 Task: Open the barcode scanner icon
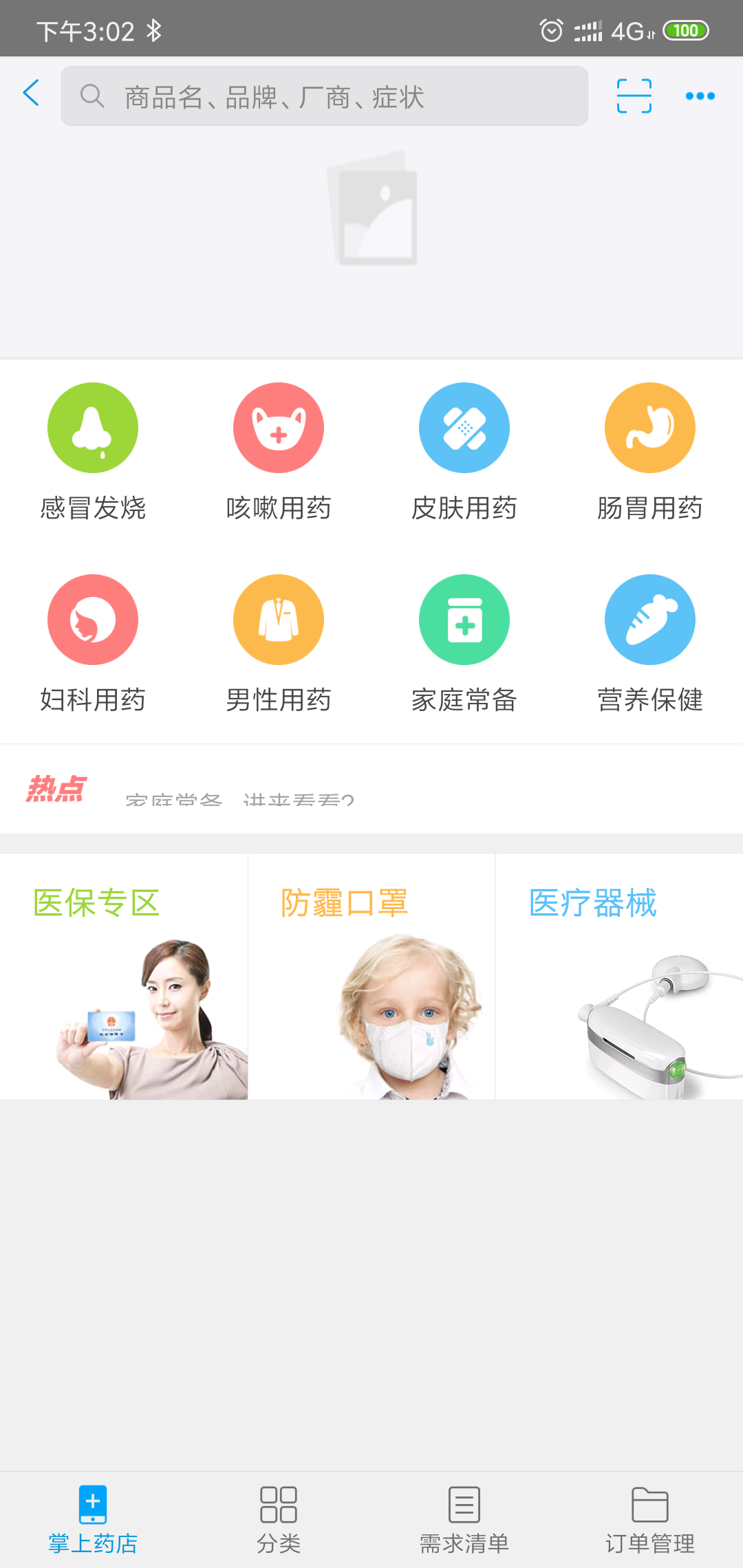coord(634,96)
